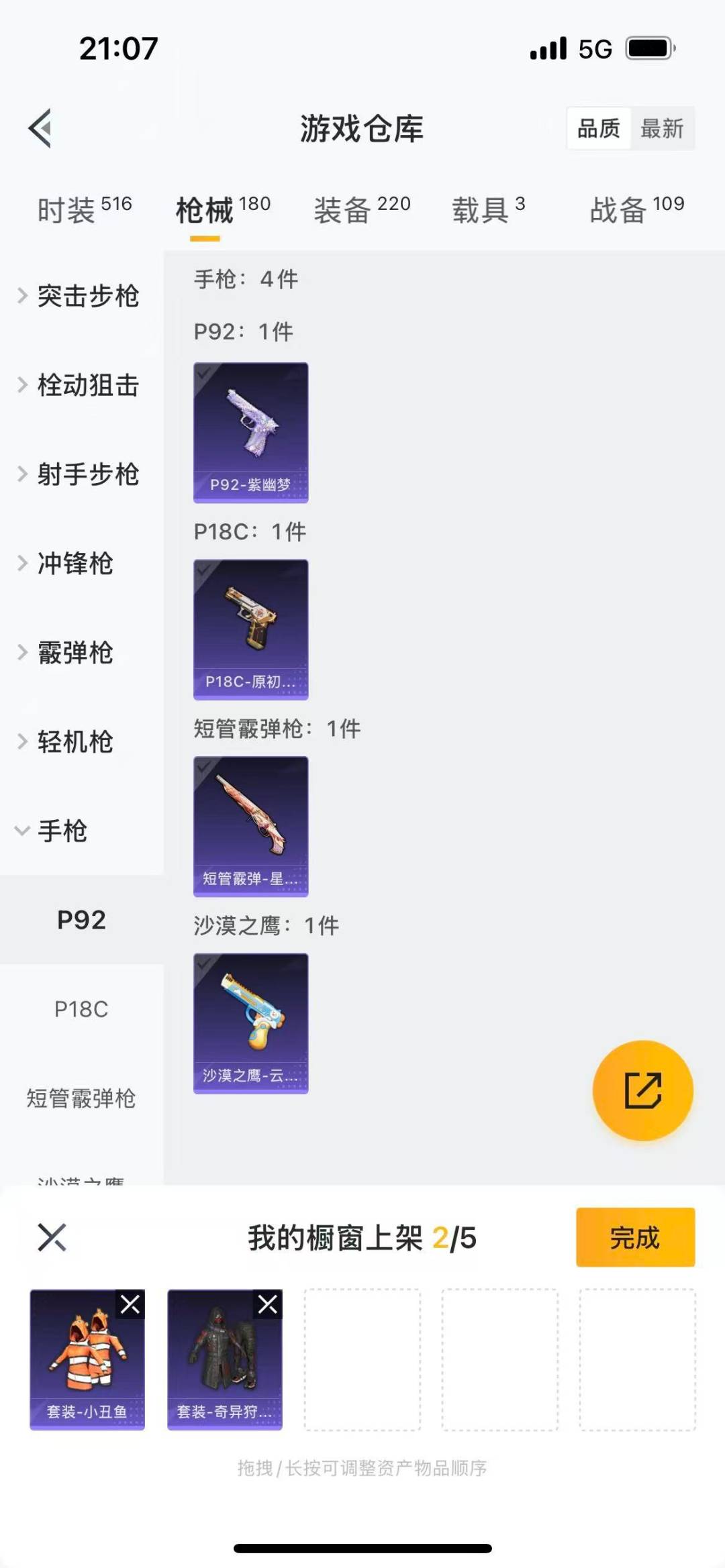Expand the 霰弹枪 category
Image resolution: width=725 pixels, height=1568 pixels.
(x=74, y=653)
